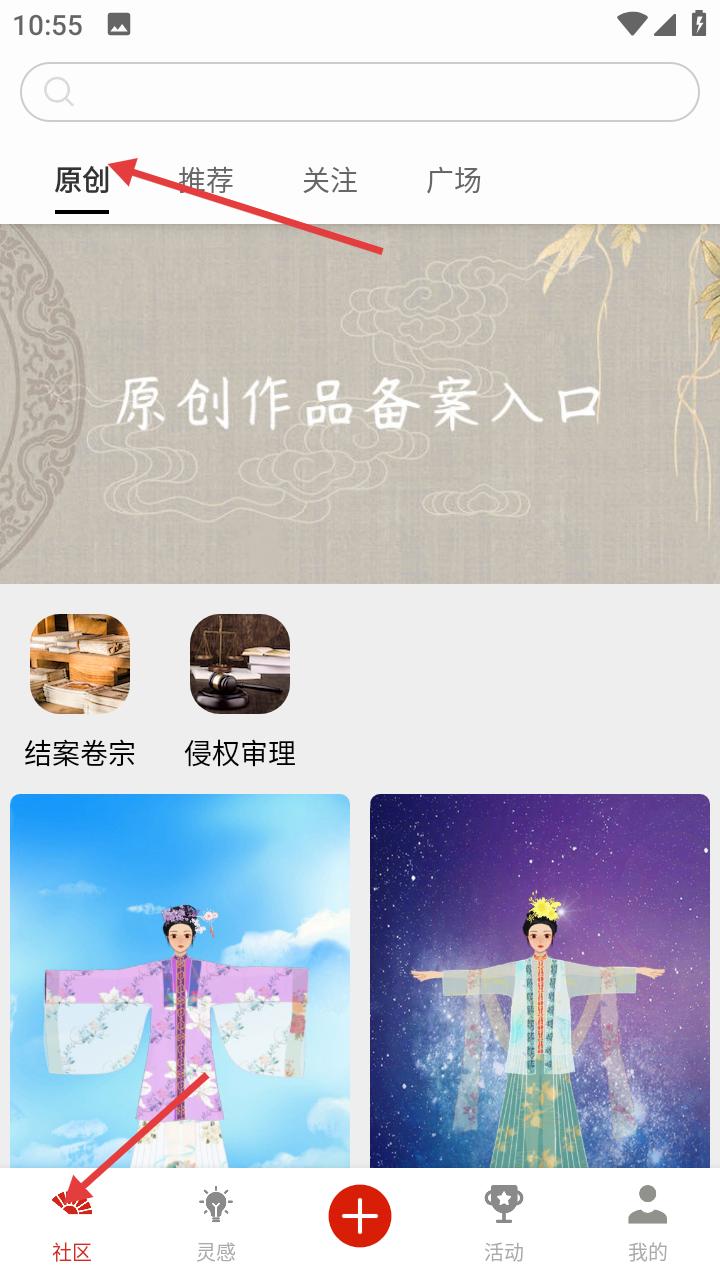The height and width of the screenshot is (1280, 720).
Task: Open the starry background costume artwork
Action: click(x=540, y=980)
